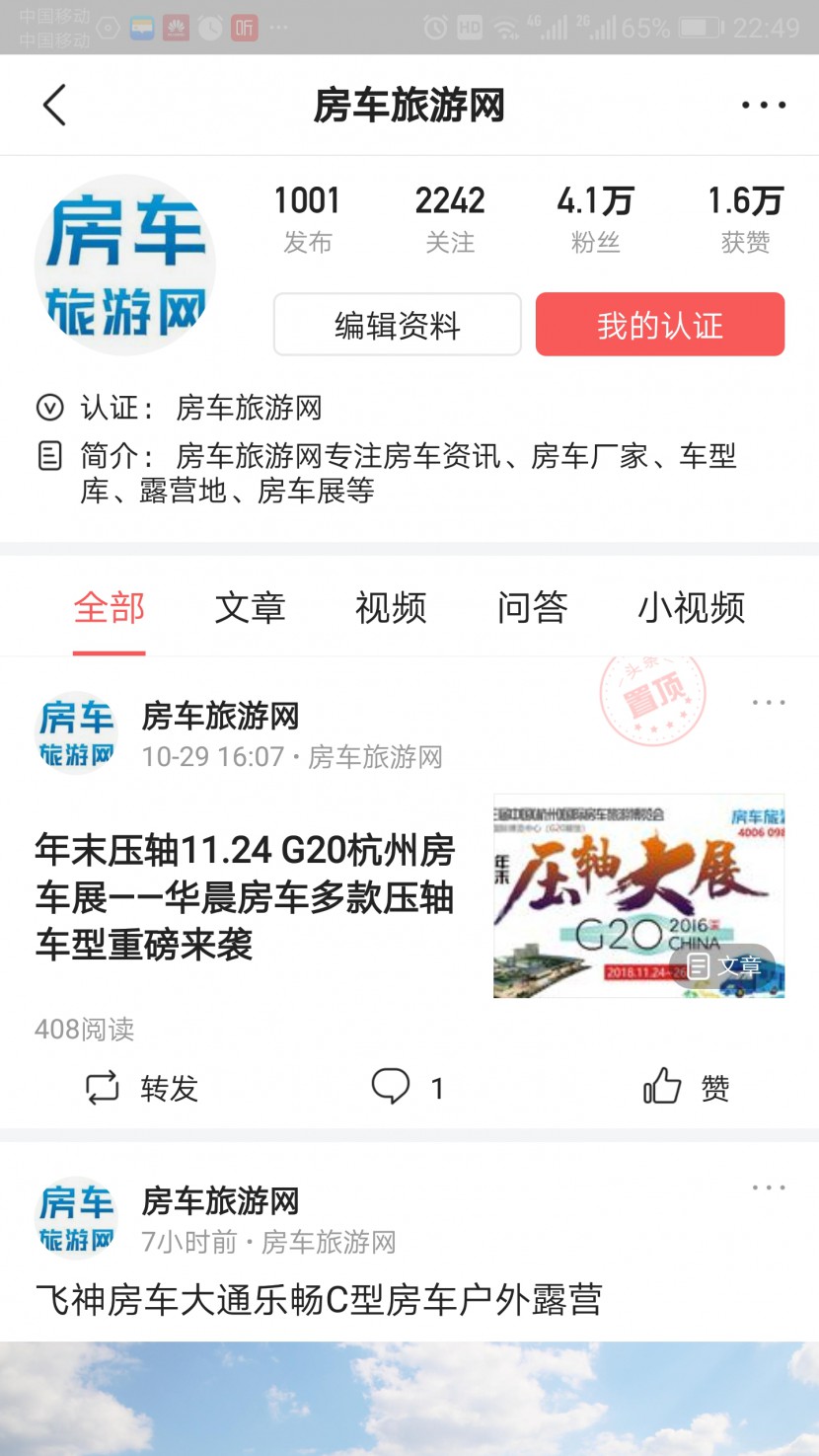
Task: Like the G20杭州房车展 article
Action: click(686, 1088)
